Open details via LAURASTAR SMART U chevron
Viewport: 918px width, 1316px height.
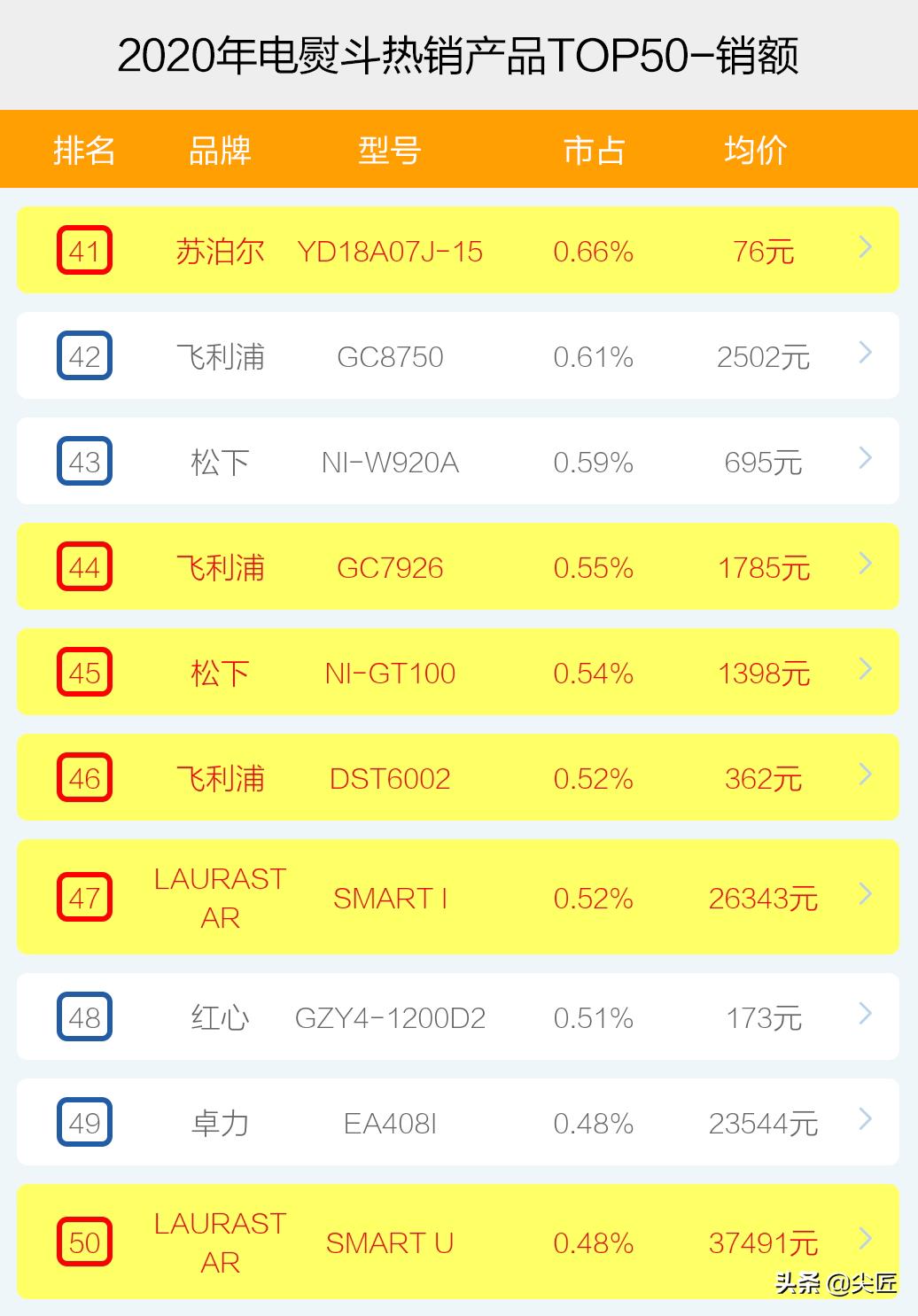click(x=862, y=1242)
